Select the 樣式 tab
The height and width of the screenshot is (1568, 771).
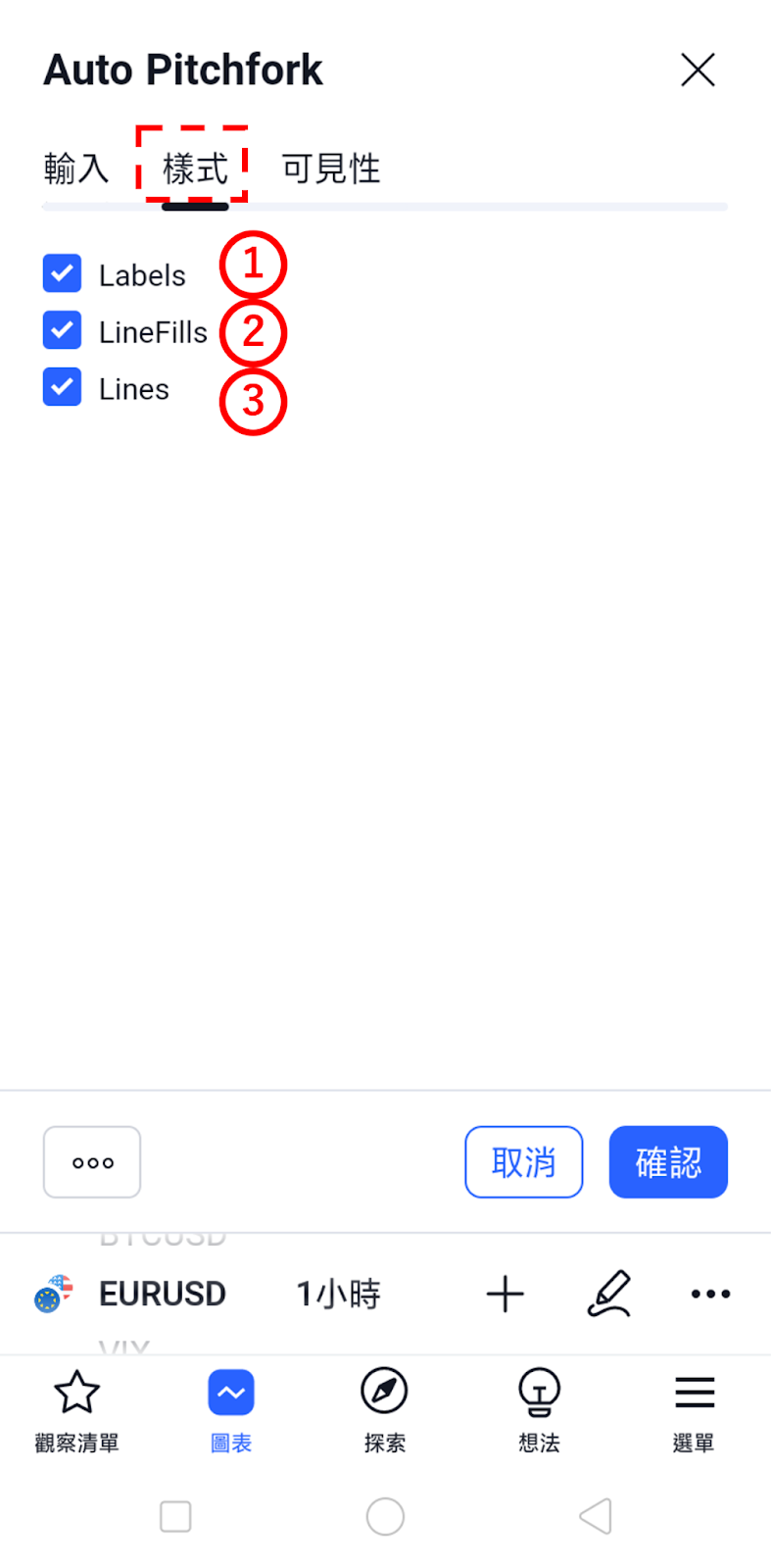click(195, 169)
